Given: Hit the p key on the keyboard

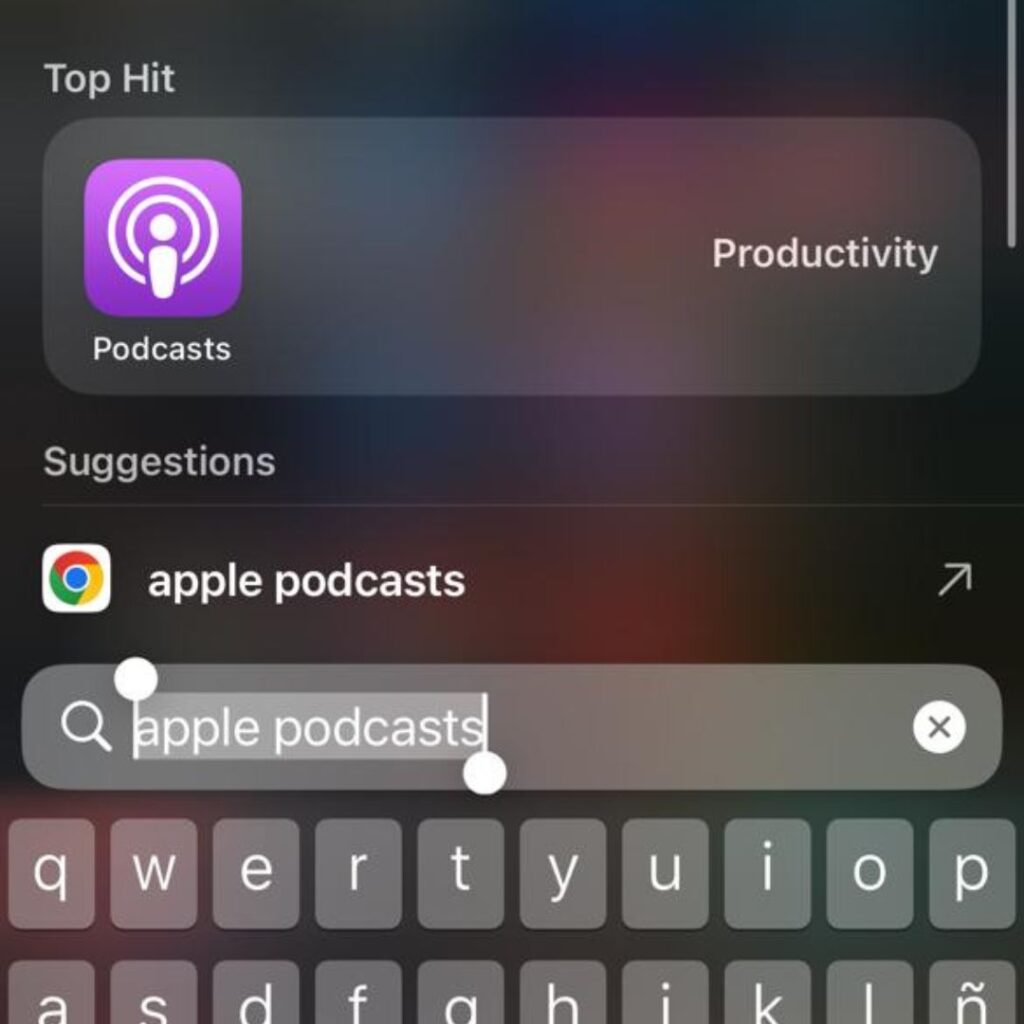Looking at the screenshot, I should 971,873.
